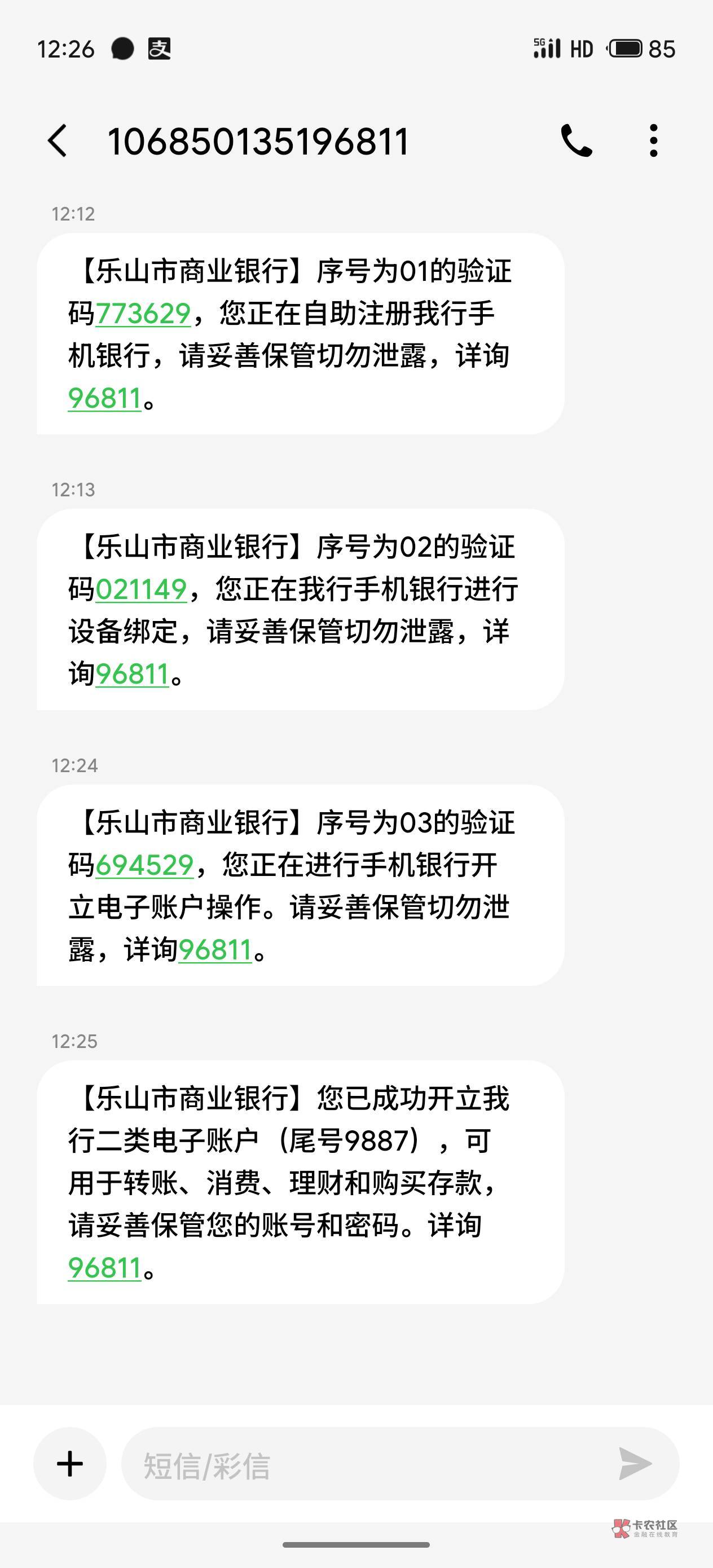
Task: Call number 106850135196811
Action: coord(576,140)
